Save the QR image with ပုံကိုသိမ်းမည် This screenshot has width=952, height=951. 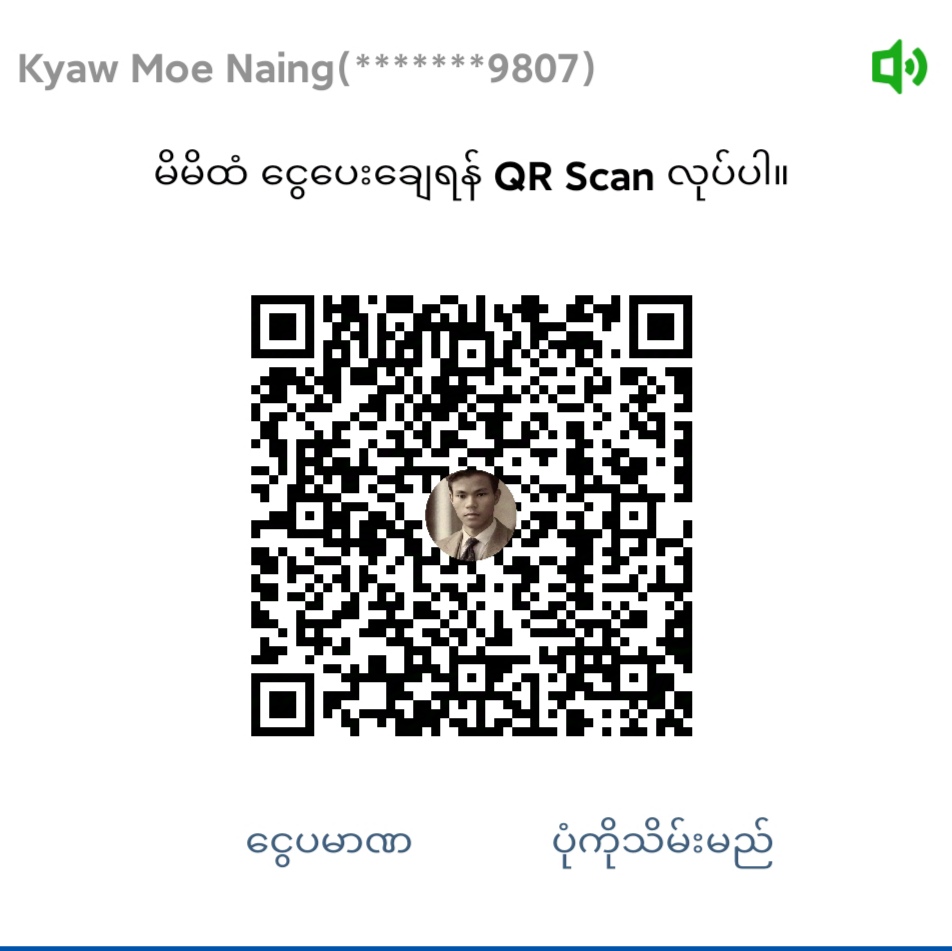coord(656,842)
